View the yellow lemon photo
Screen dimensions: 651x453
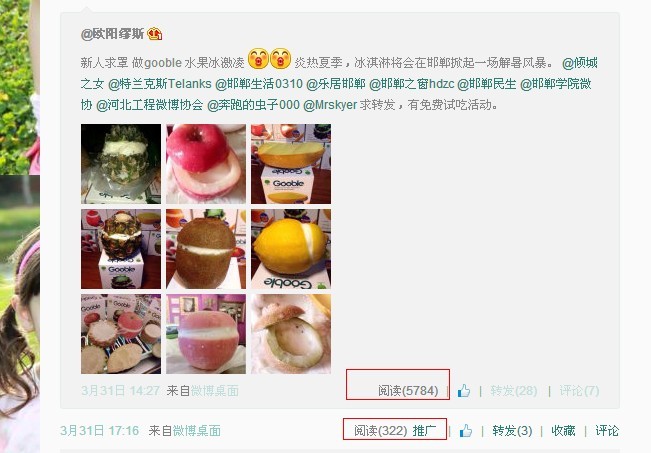click(x=290, y=248)
